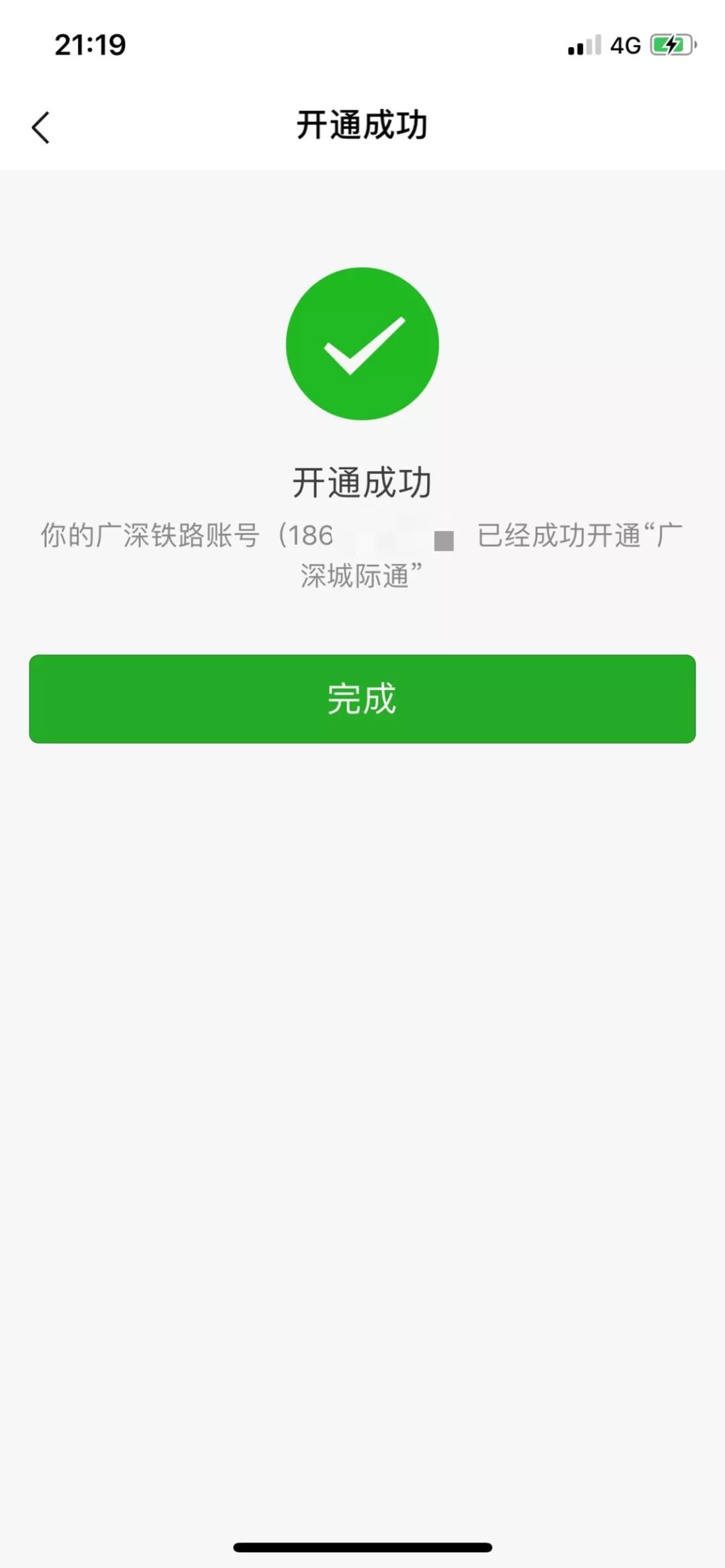Tap the clock showing 21:19
725x1568 pixels.
[x=89, y=44]
